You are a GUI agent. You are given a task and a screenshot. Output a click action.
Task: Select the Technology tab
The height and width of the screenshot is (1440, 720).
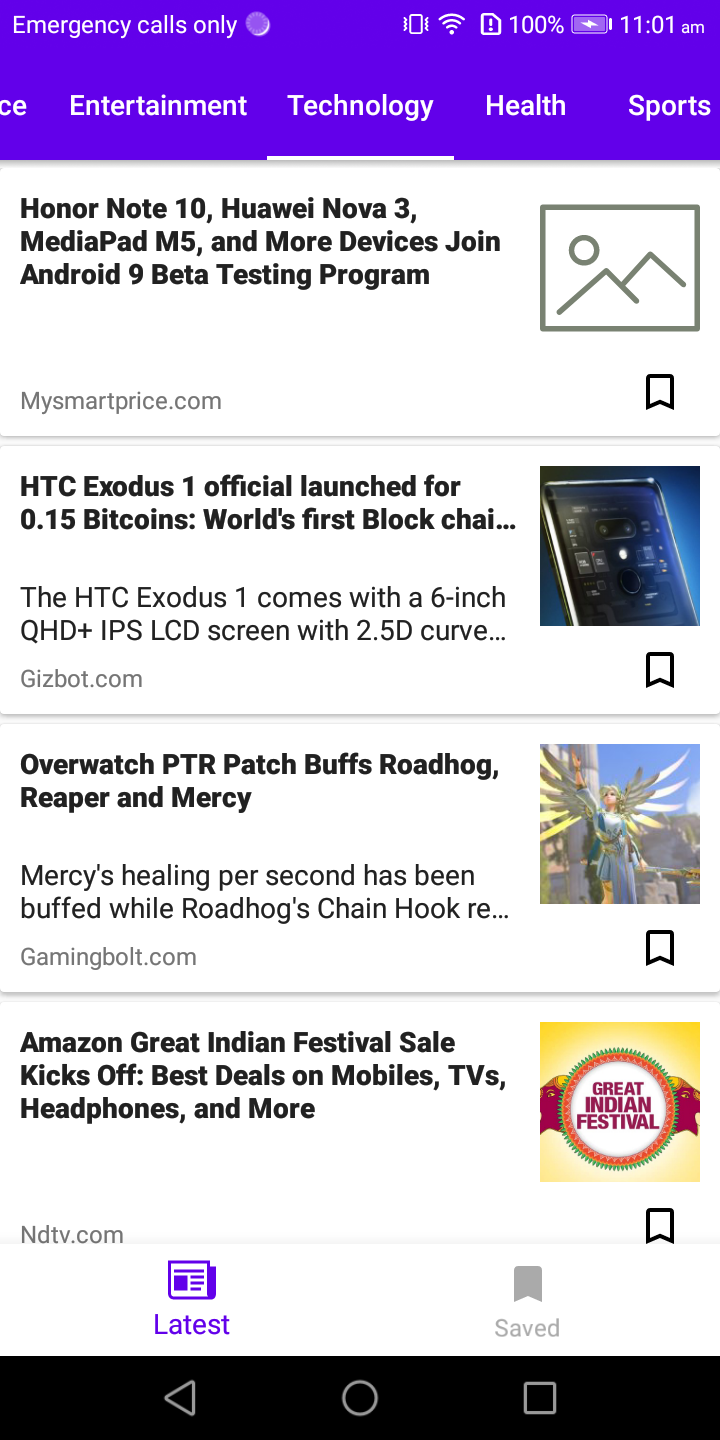360,106
